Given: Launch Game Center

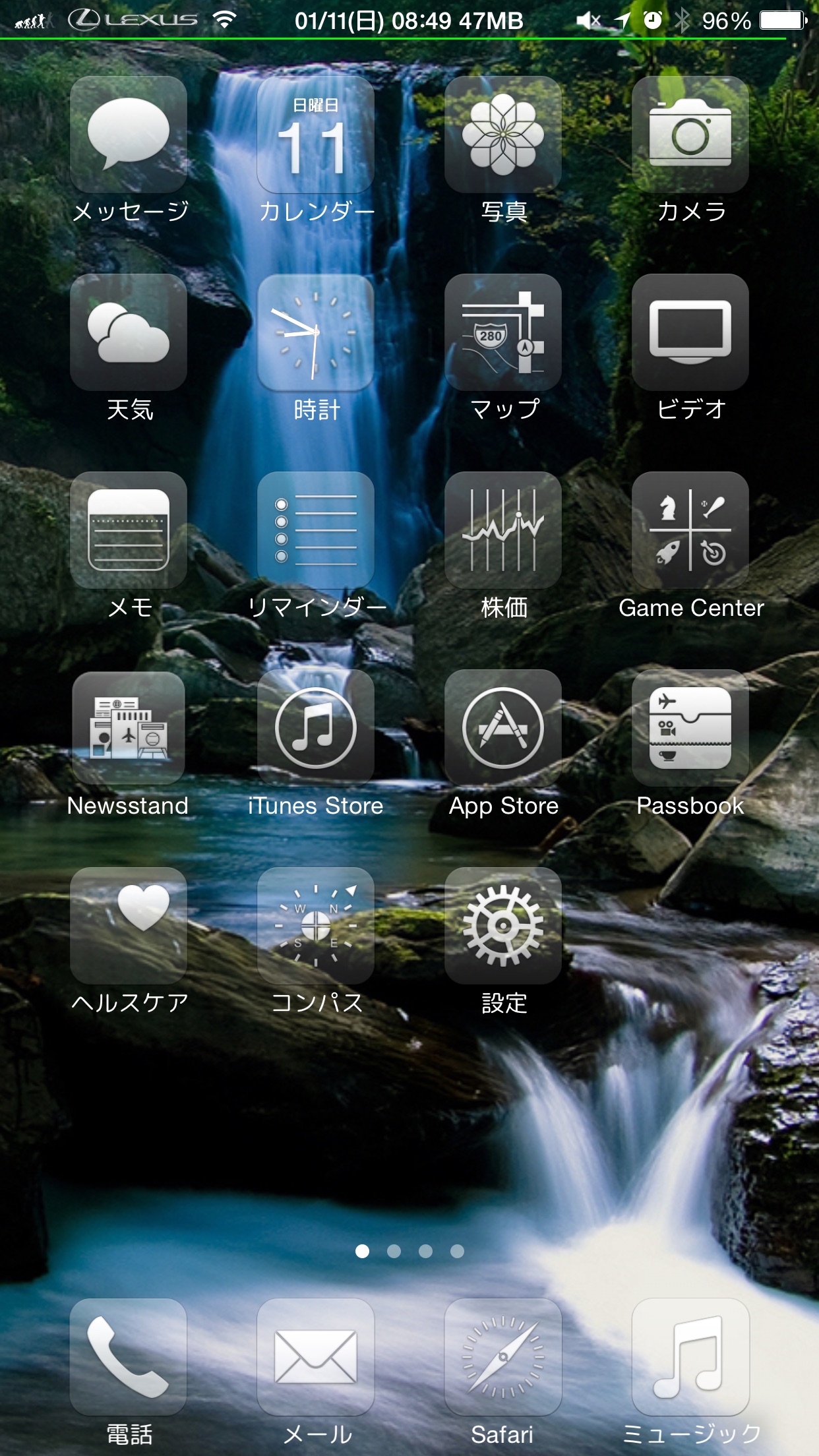Looking at the screenshot, I should point(690,530).
